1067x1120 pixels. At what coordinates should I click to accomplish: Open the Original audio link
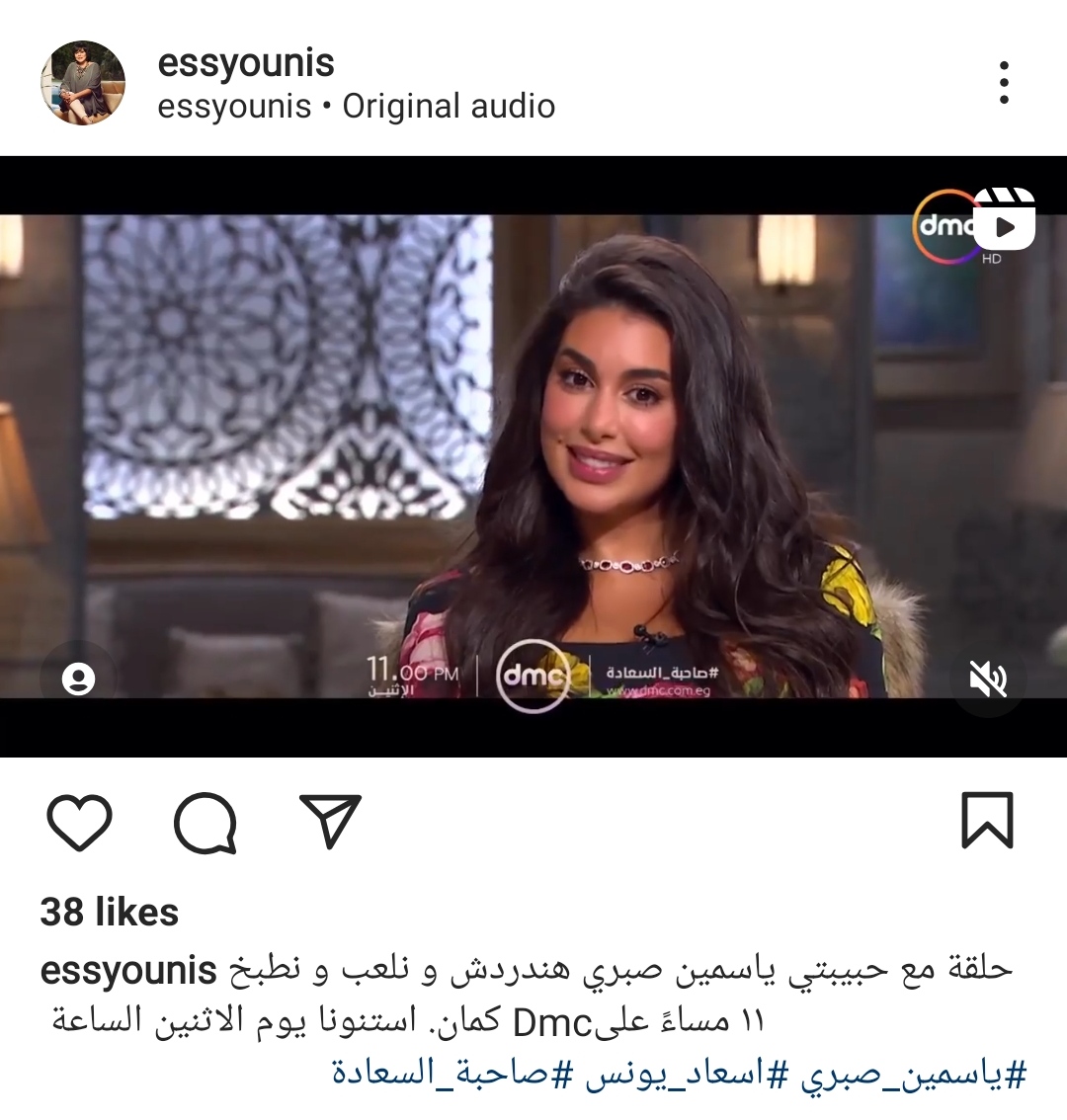[x=449, y=107]
